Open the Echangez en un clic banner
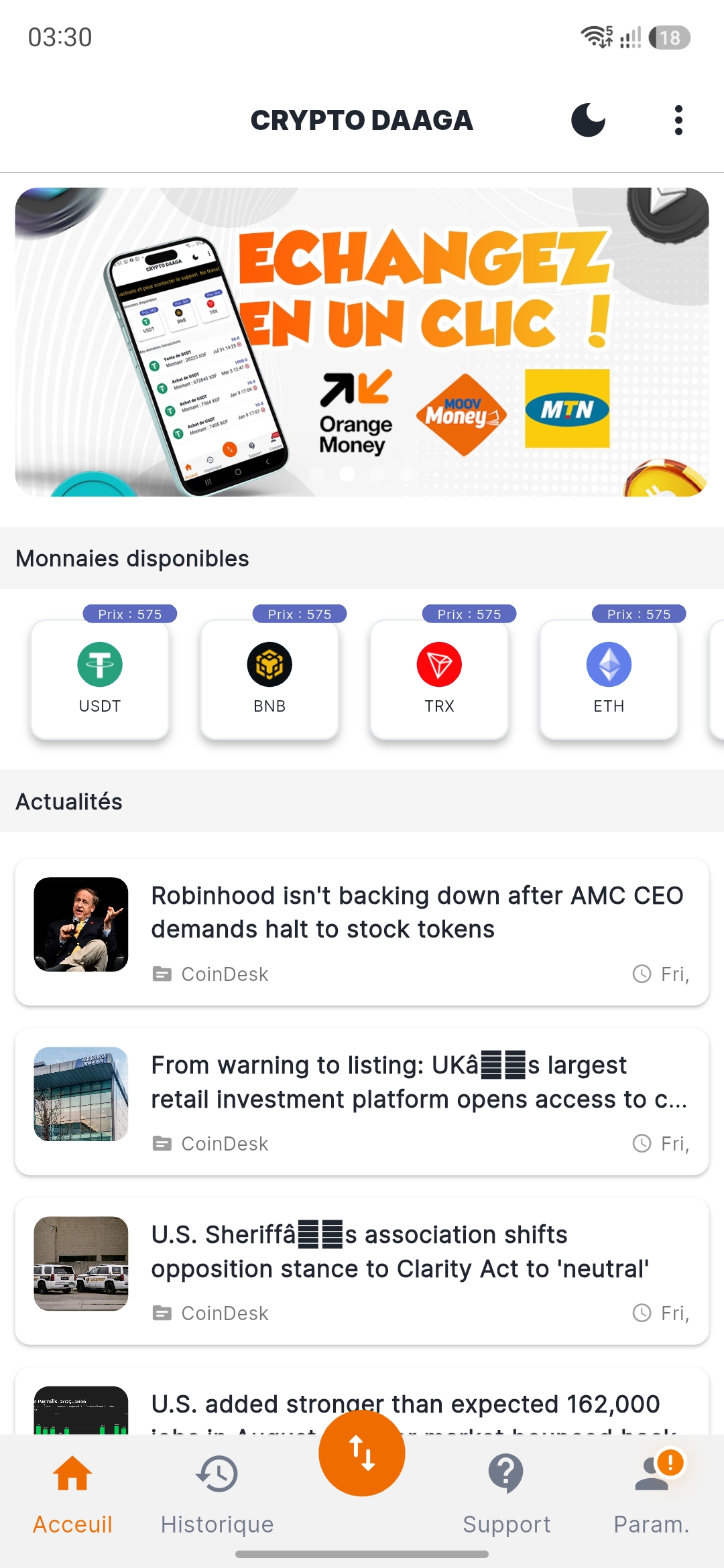The image size is (724, 1568). [362, 342]
